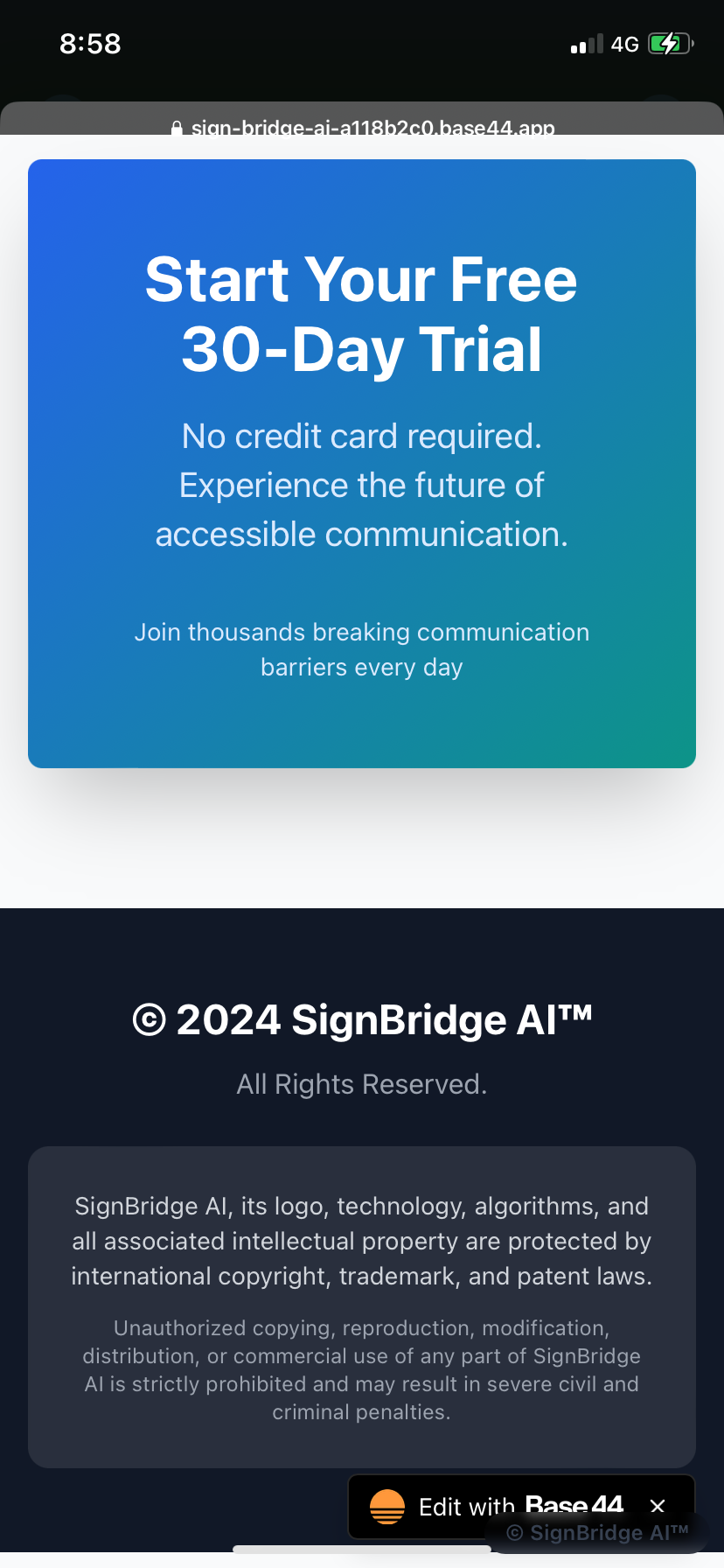The width and height of the screenshot is (724, 1568).
Task: Dismiss the Edit with Base44 banner
Action: pyautogui.click(x=658, y=1505)
